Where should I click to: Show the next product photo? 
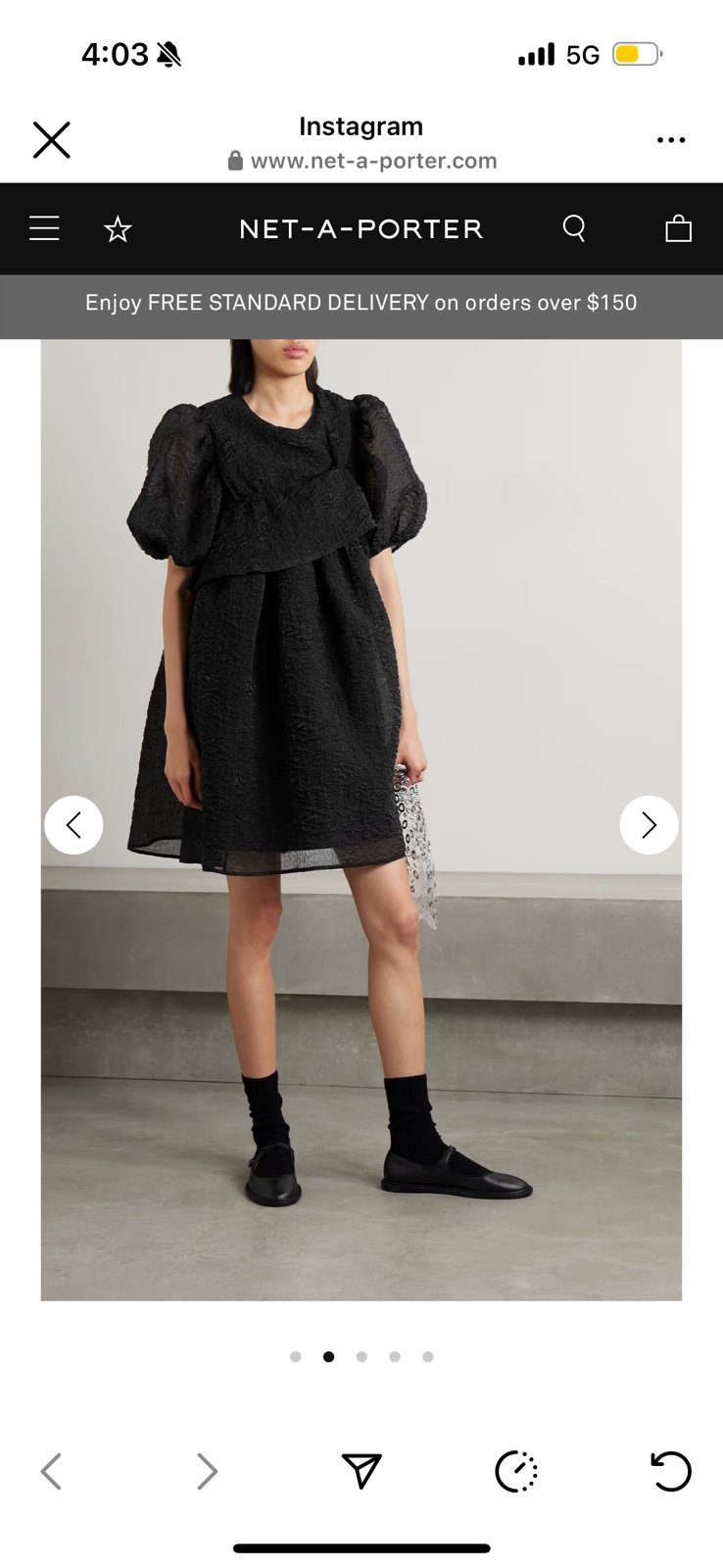pos(649,825)
